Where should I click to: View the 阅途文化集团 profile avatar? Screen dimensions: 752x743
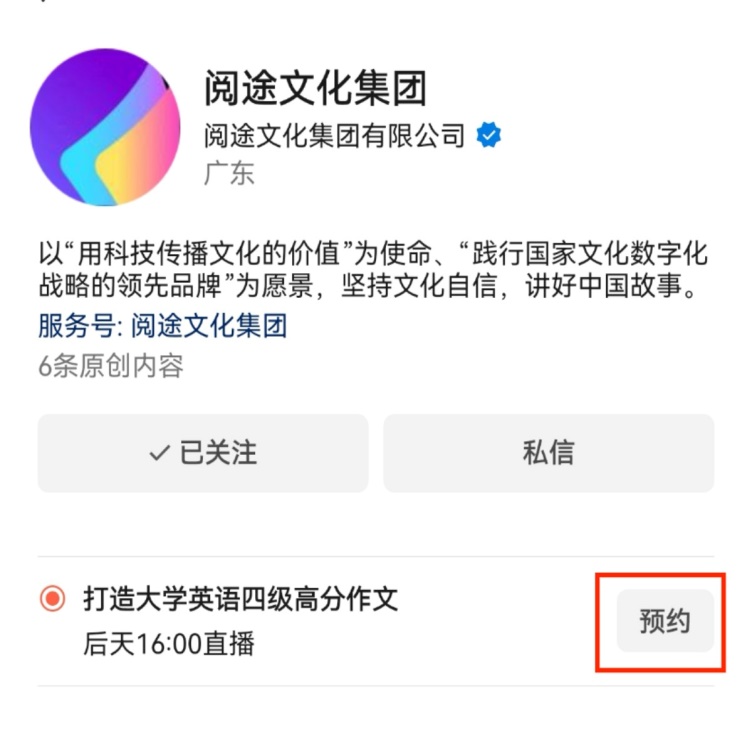(x=105, y=127)
